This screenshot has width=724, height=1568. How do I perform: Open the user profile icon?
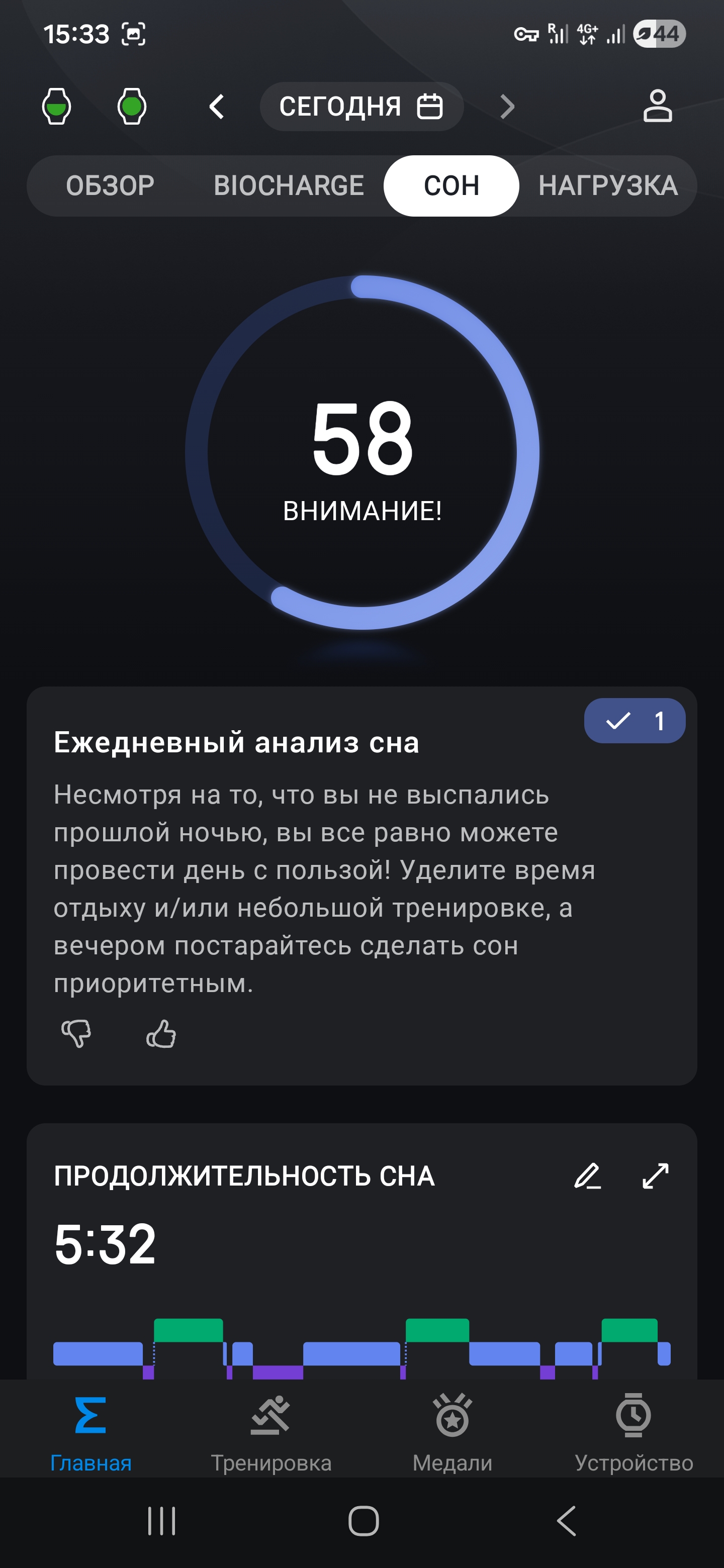pyautogui.click(x=658, y=106)
